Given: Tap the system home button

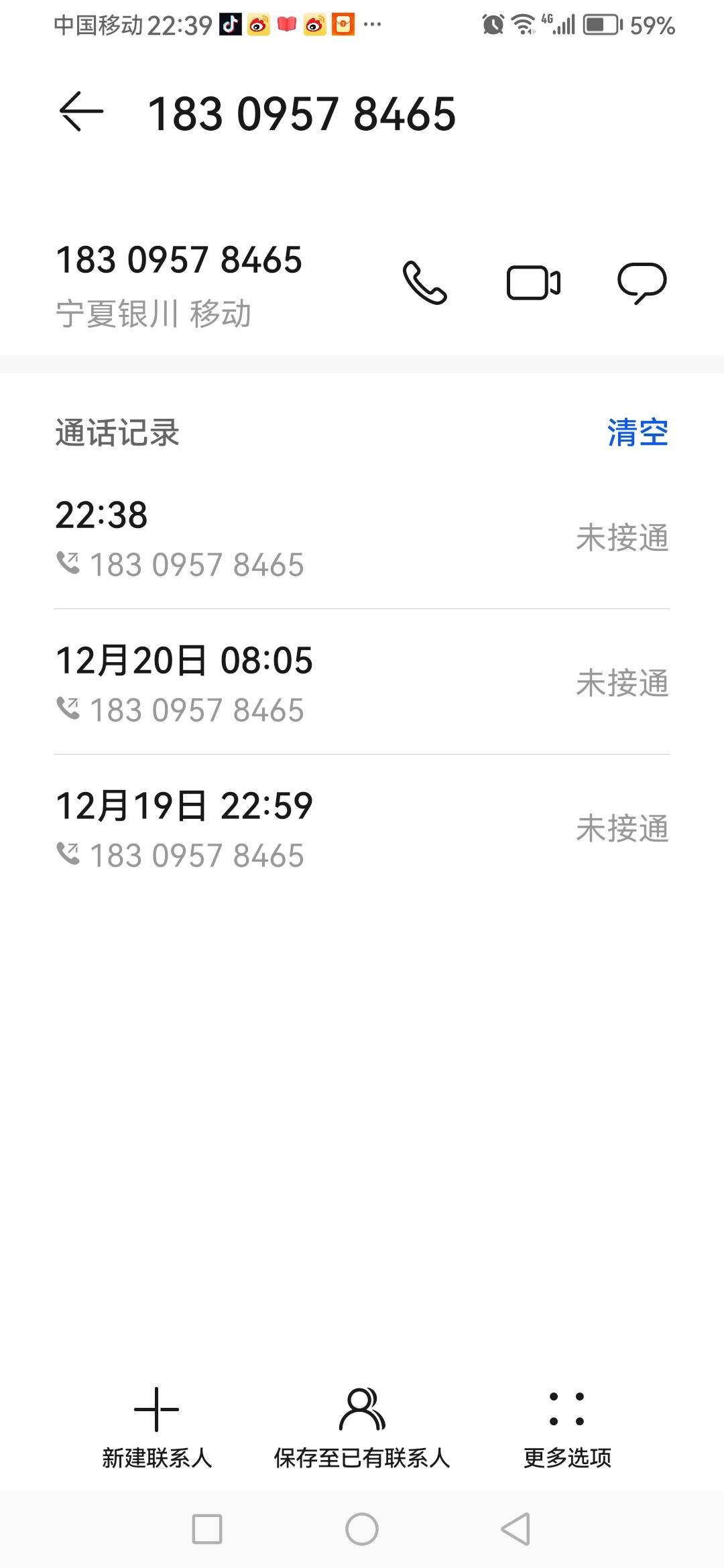Looking at the screenshot, I should point(362,1529).
